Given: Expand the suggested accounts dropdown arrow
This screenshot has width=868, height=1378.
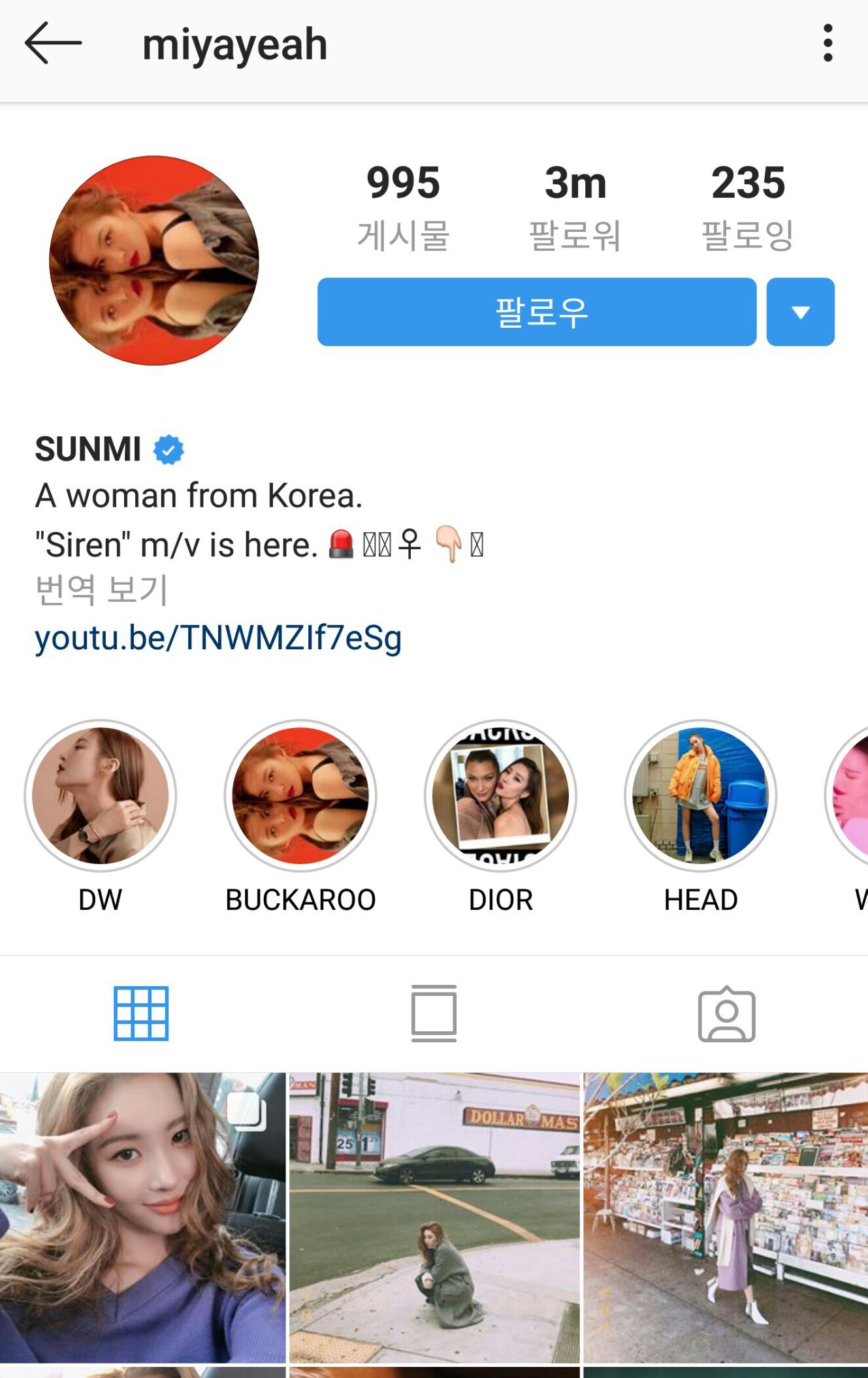Looking at the screenshot, I should click(x=800, y=312).
